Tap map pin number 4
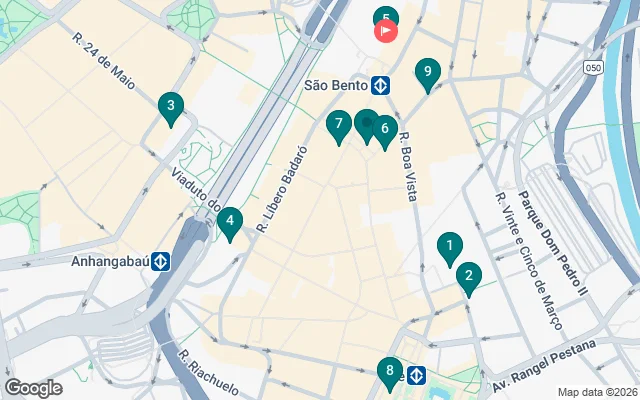The height and width of the screenshot is (400, 640). [x=230, y=222]
